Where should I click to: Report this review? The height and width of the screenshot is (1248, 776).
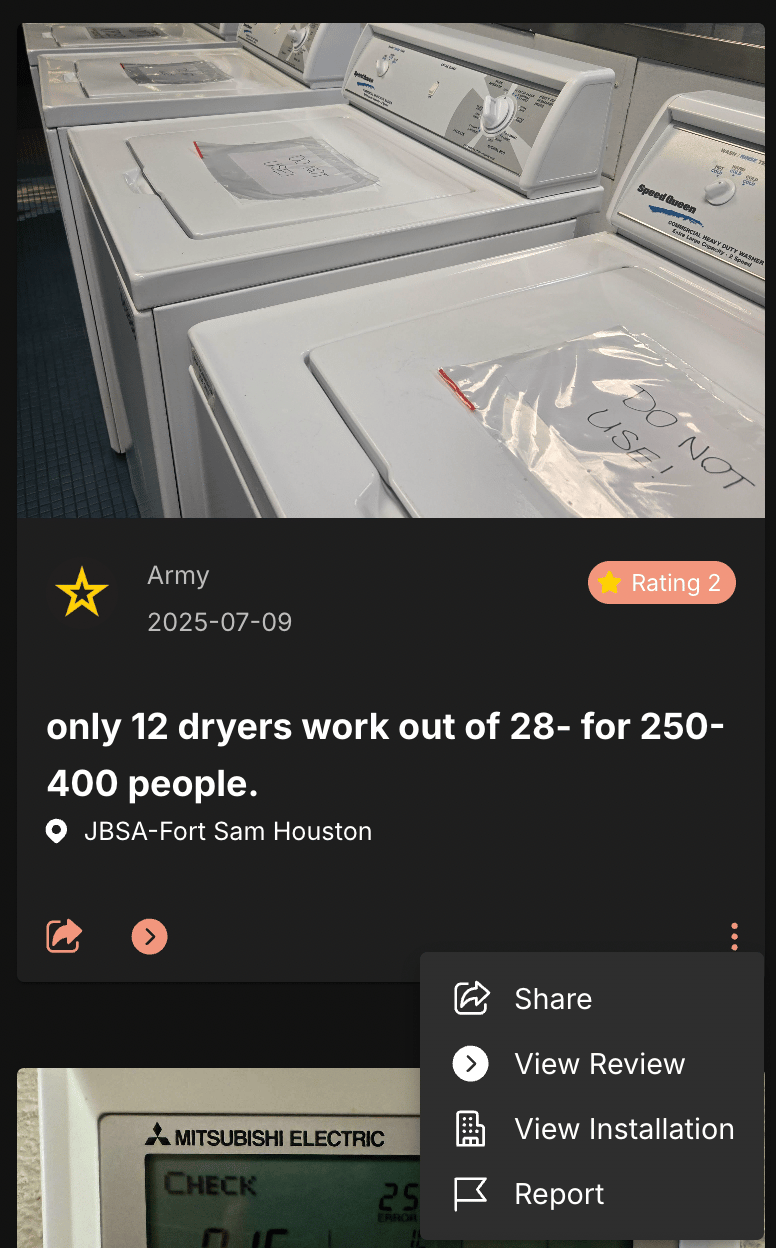[558, 1194]
